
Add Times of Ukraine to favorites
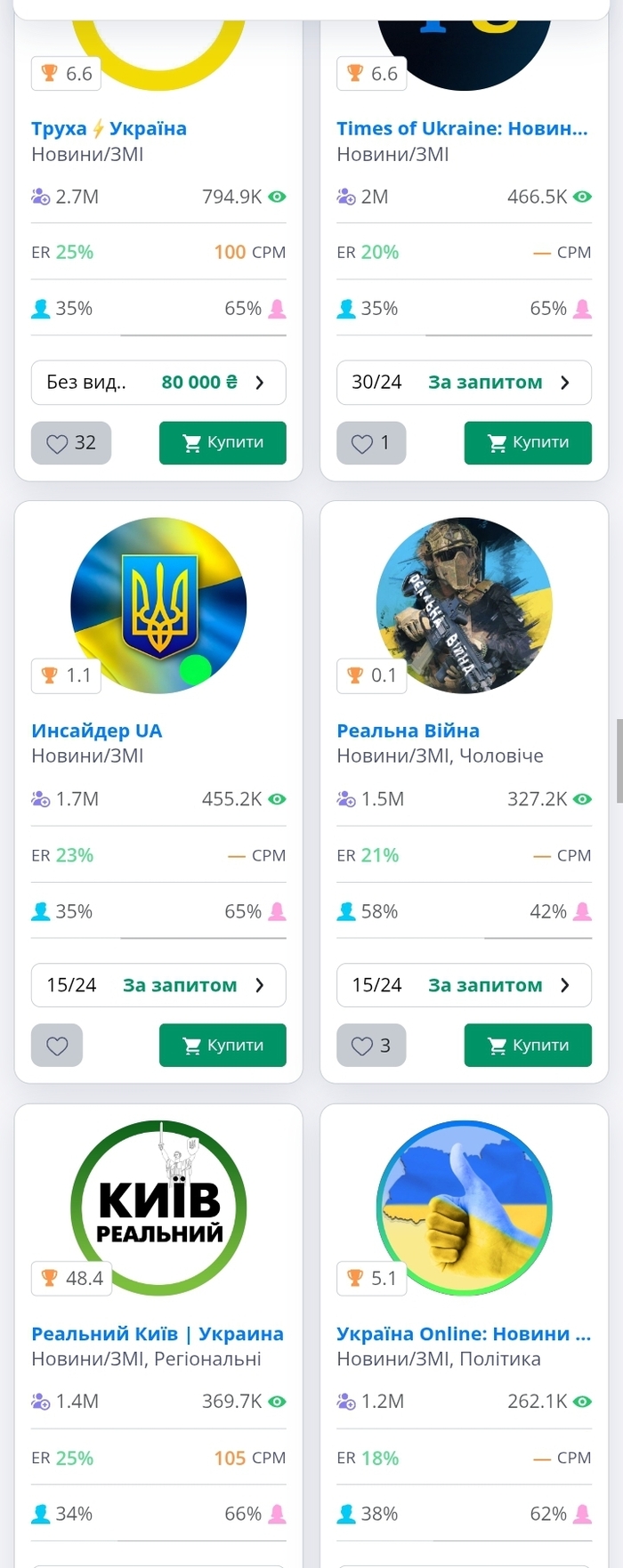[371, 442]
